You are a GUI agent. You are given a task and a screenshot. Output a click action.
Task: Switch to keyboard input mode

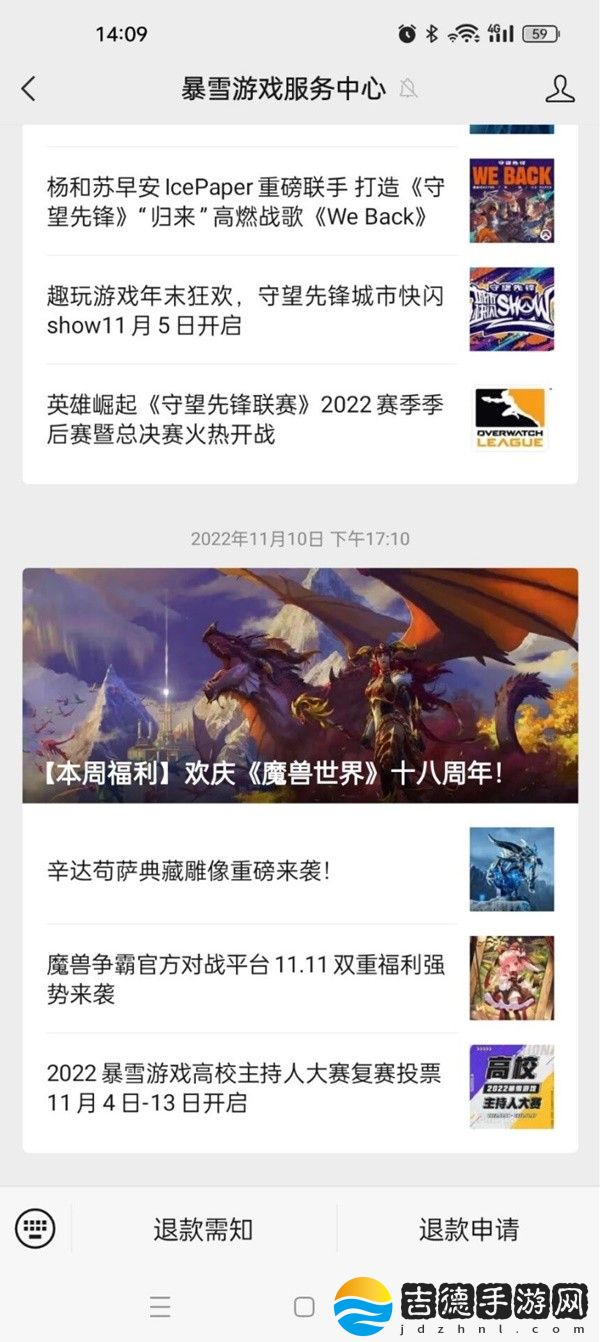(35, 1228)
